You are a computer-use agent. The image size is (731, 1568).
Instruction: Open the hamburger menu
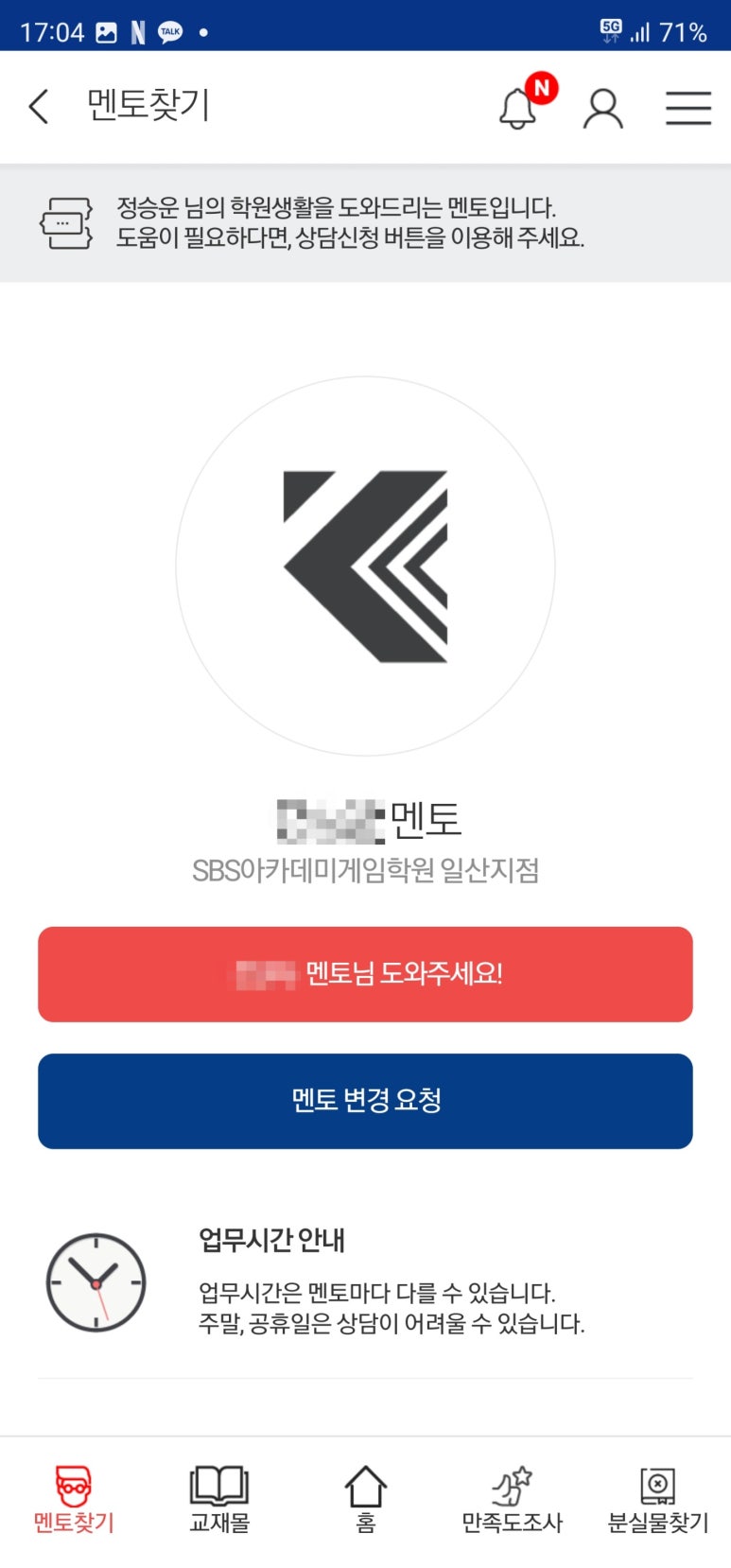click(688, 108)
